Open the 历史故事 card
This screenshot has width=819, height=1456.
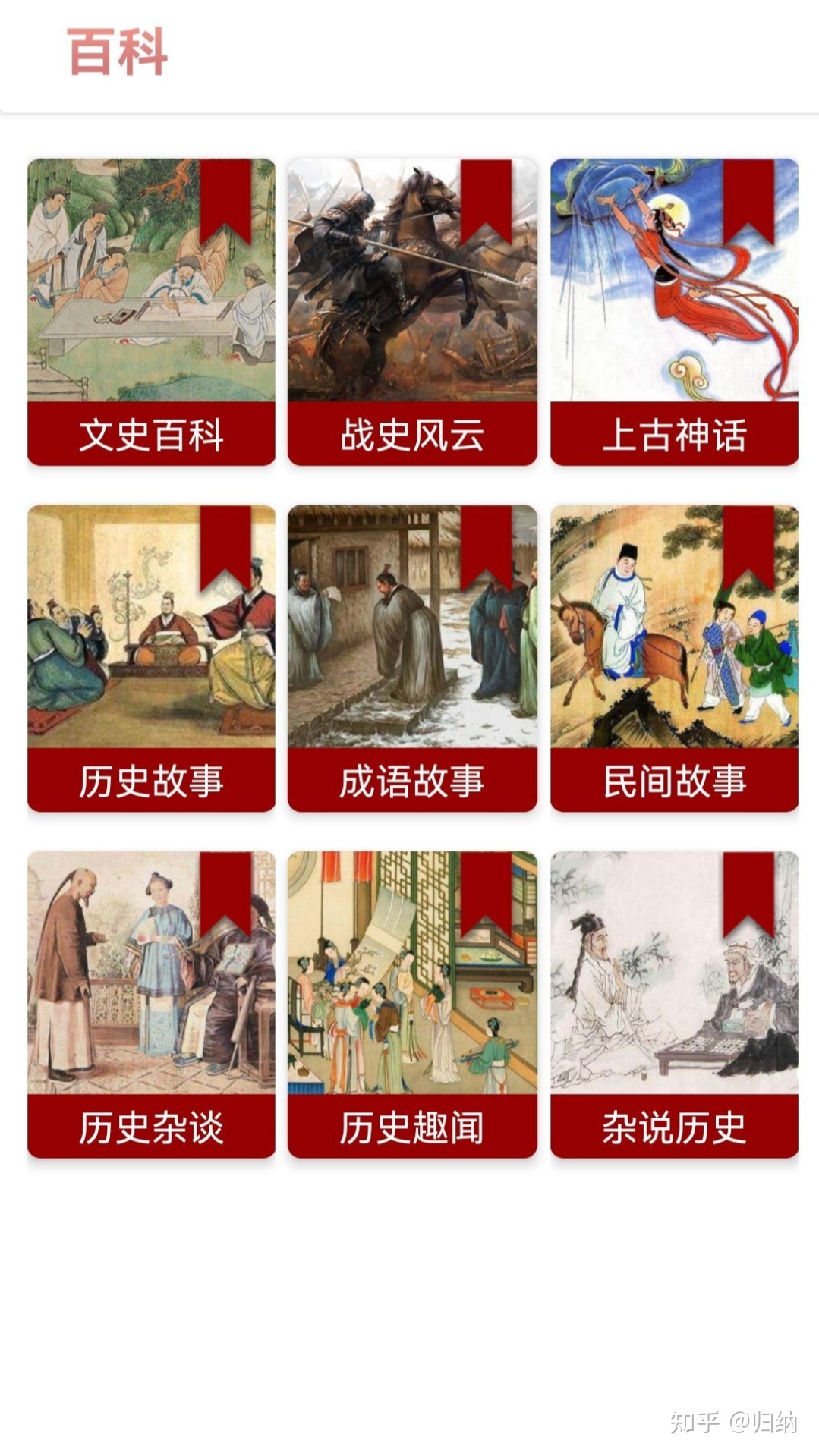coord(151,658)
